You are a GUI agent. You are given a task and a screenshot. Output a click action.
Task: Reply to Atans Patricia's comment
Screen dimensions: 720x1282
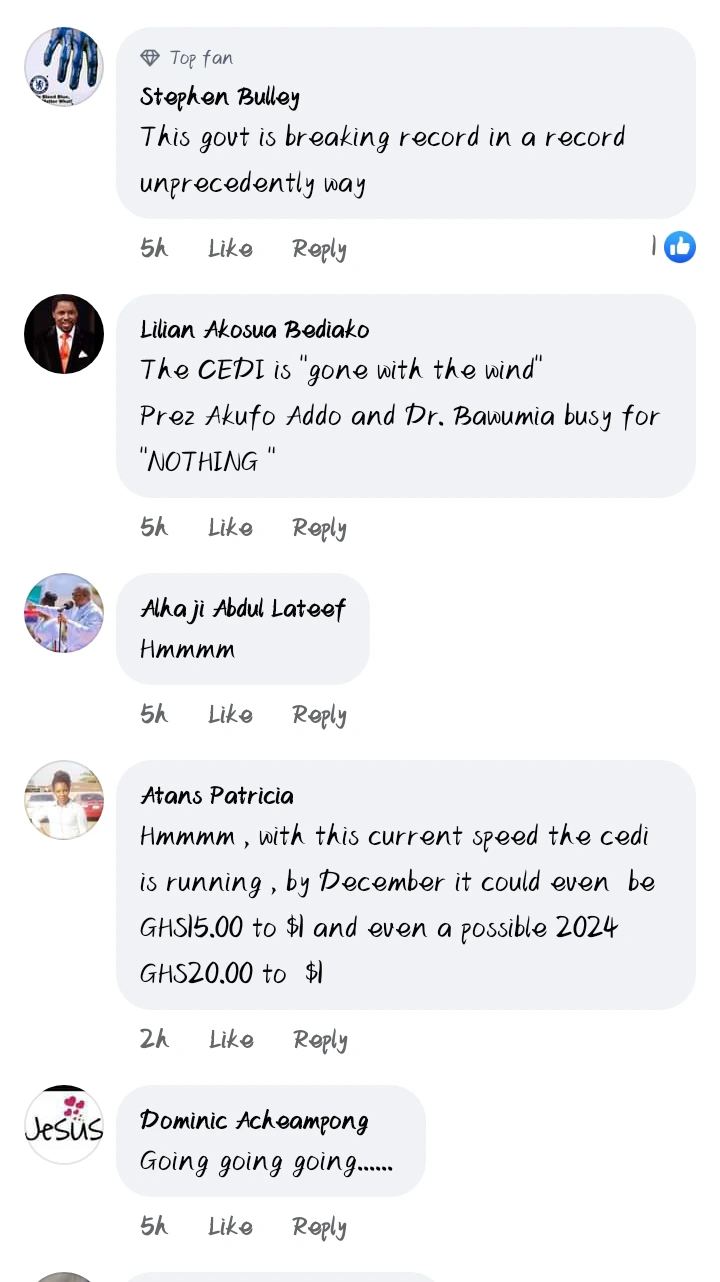[x=320, y=1039]
